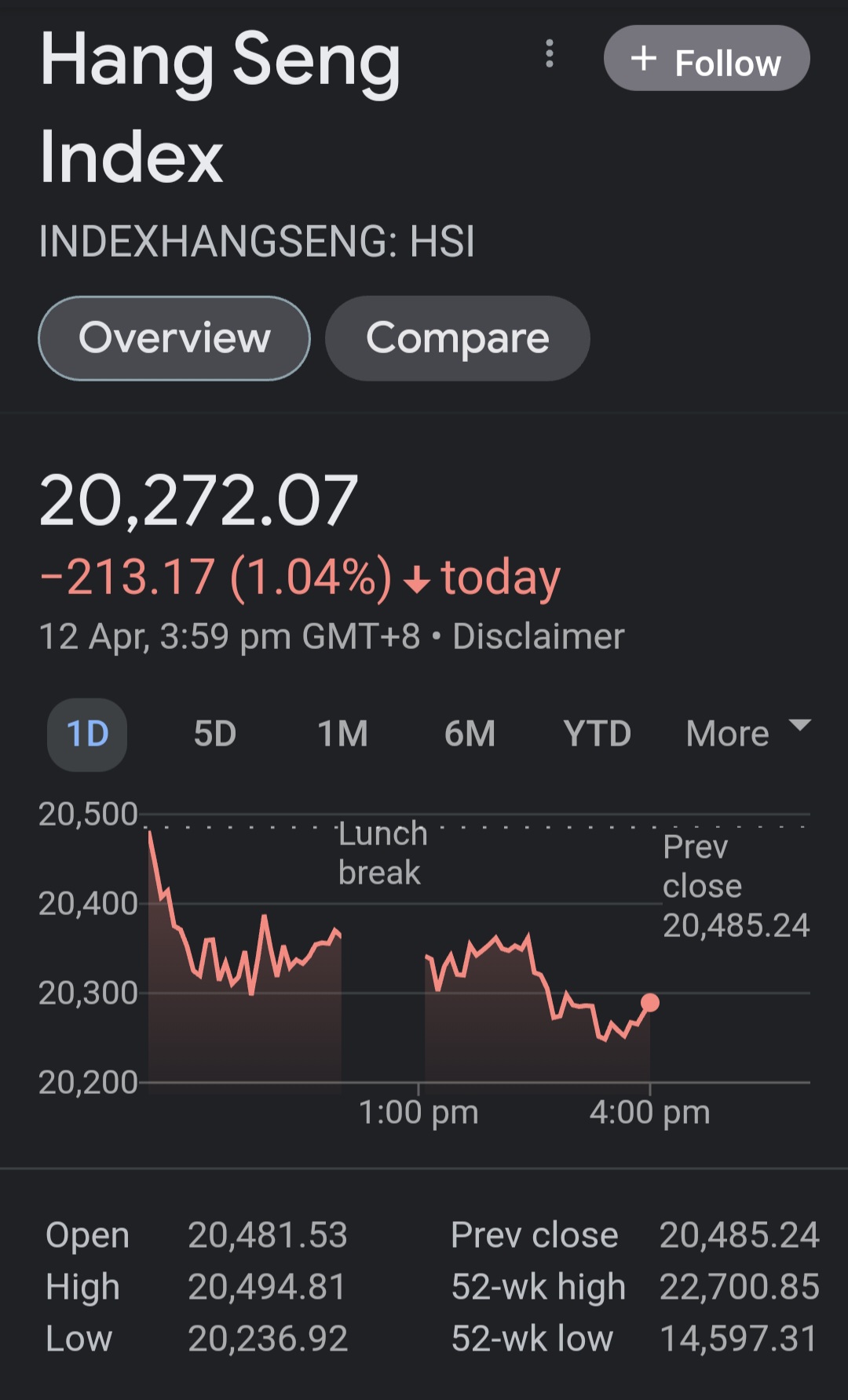Image resolution: width=848 pixels, height=1400 pixels.
Task: Show the 5D chart range
Action: [x=214, y=735]
